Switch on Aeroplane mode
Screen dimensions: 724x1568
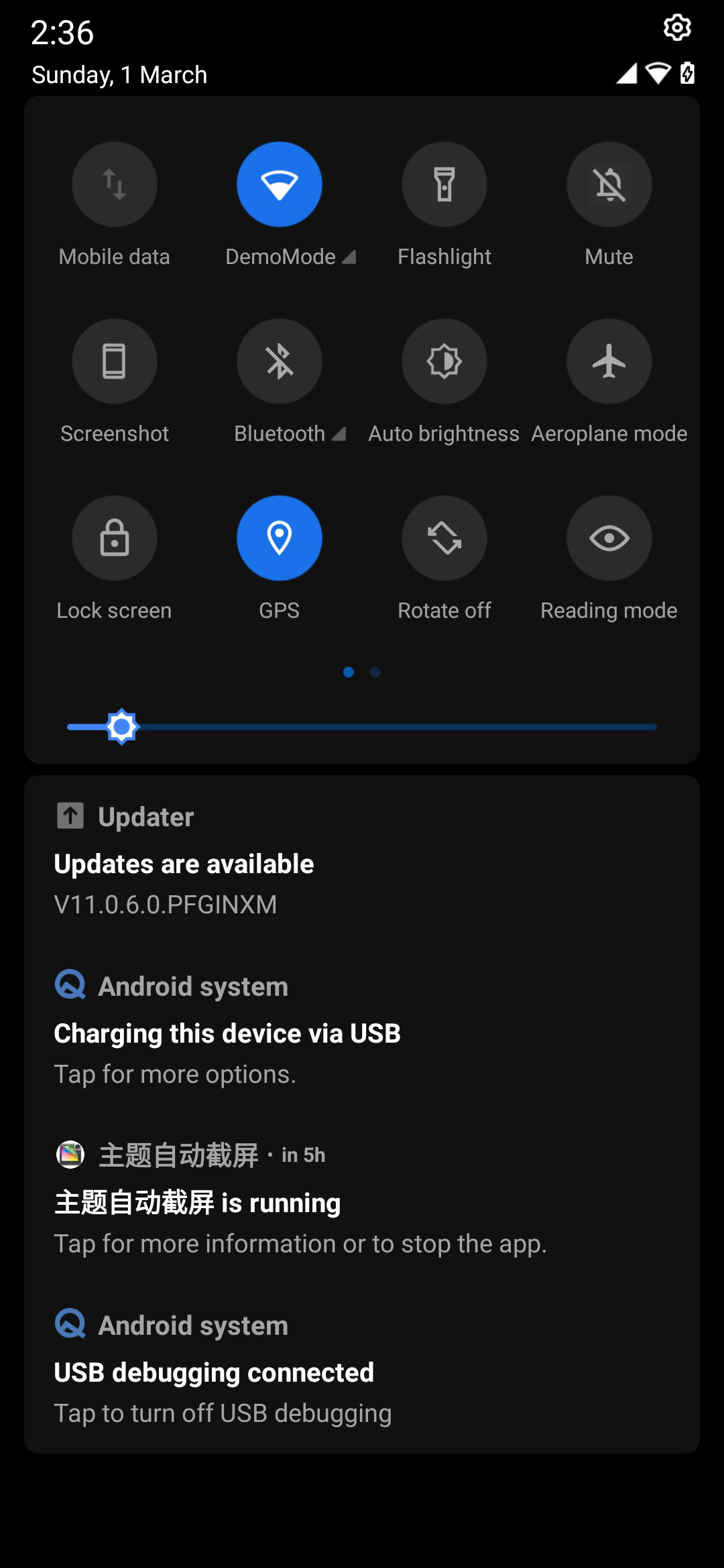click(x=609, y=361)
